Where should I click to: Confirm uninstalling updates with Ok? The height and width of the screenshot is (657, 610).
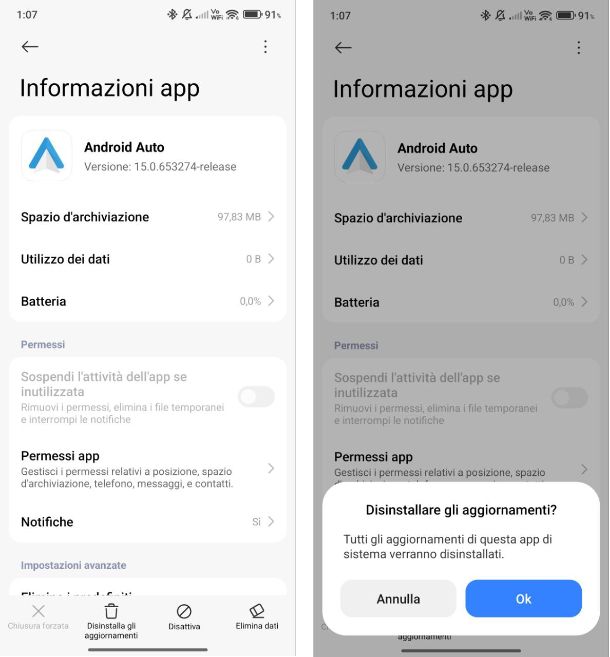[x=523, y=598]
